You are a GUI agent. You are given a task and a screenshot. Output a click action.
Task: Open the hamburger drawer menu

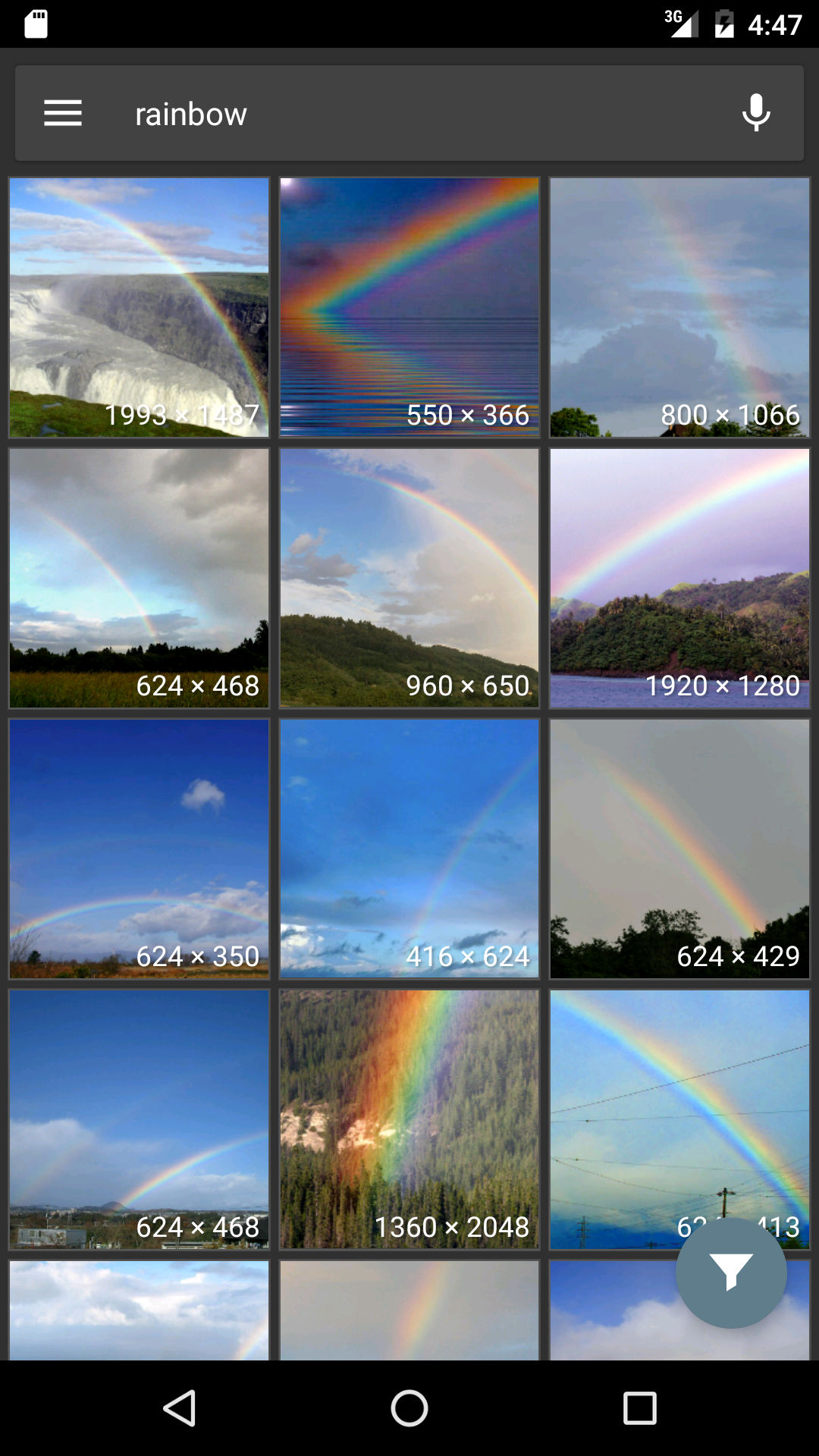pos(63,113)
